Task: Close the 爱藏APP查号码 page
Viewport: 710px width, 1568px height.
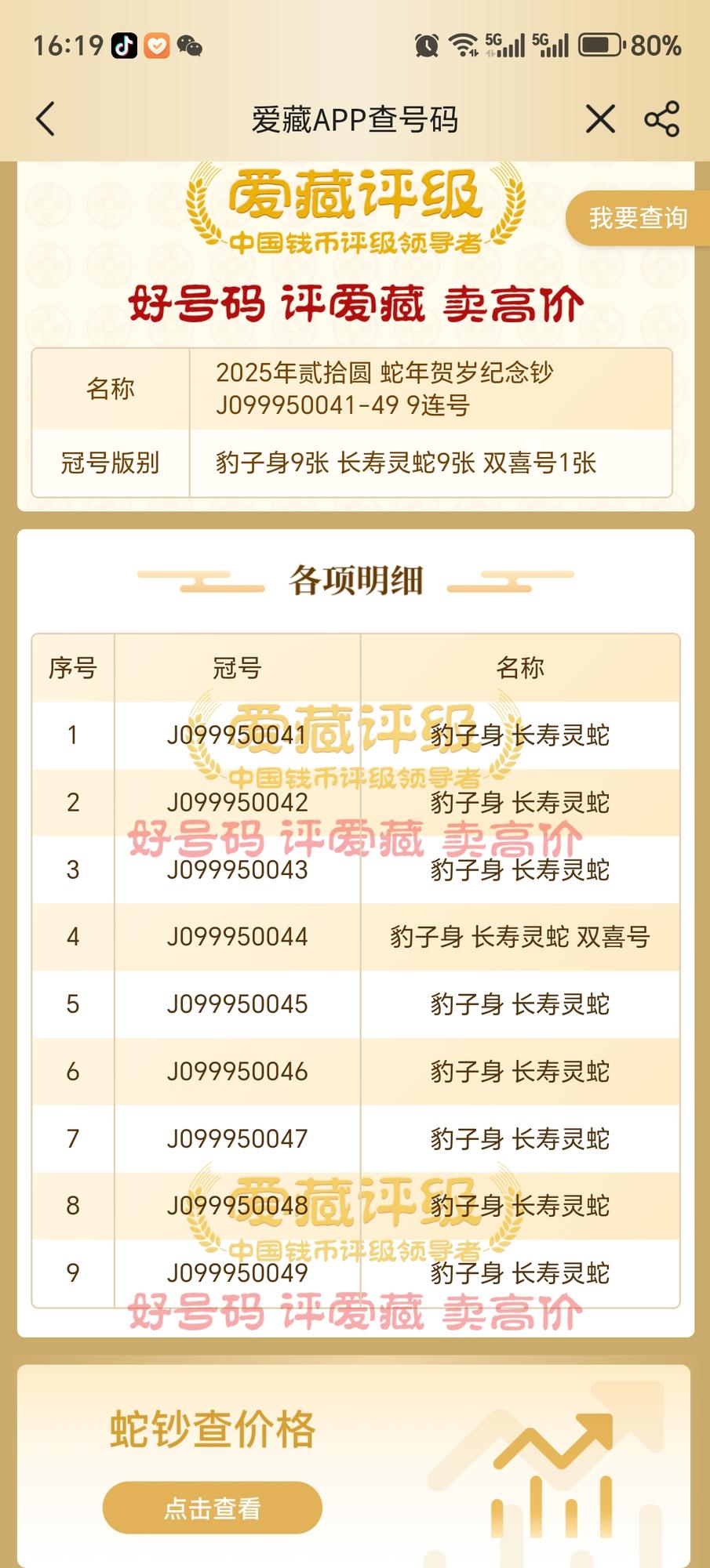Action: pos(600,119)
